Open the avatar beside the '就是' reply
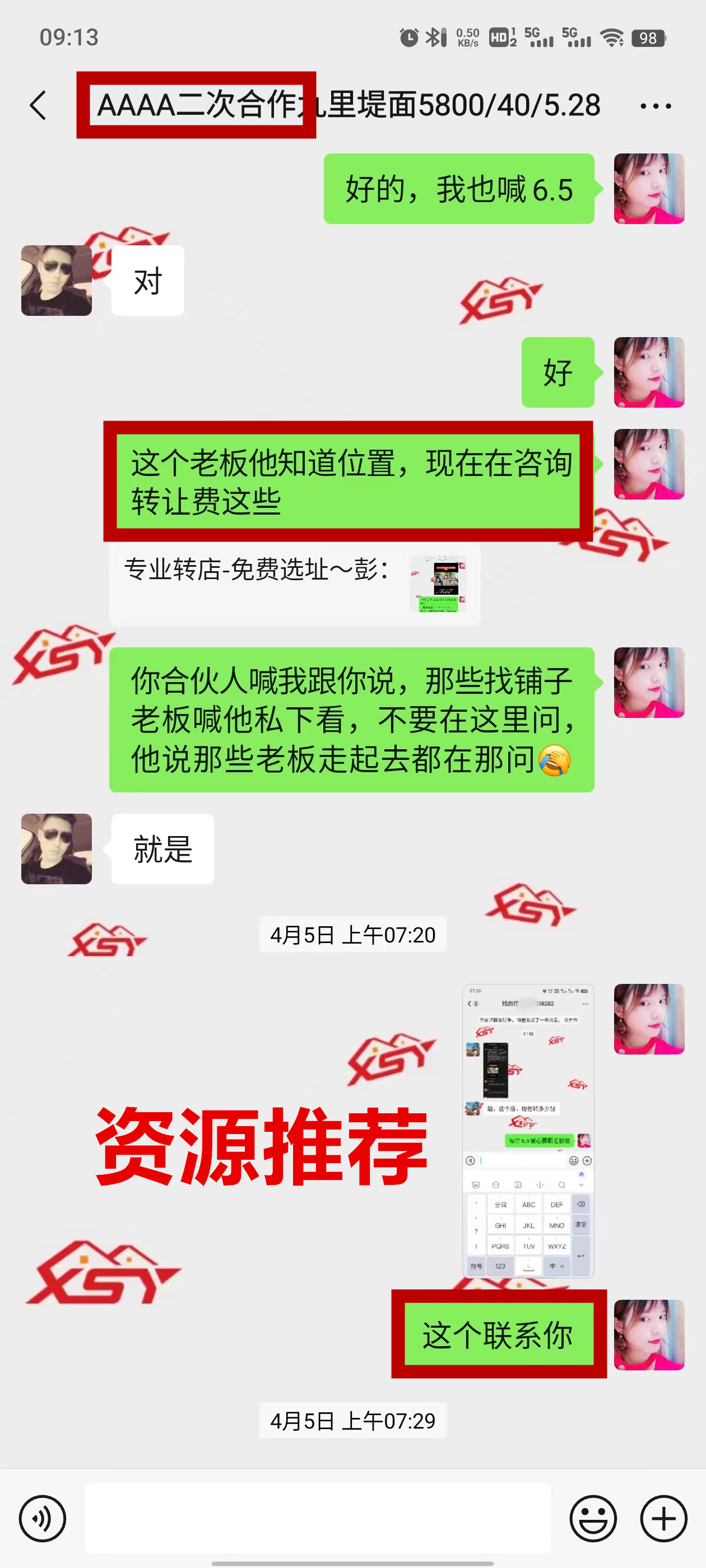 click(x=57, y=848)
